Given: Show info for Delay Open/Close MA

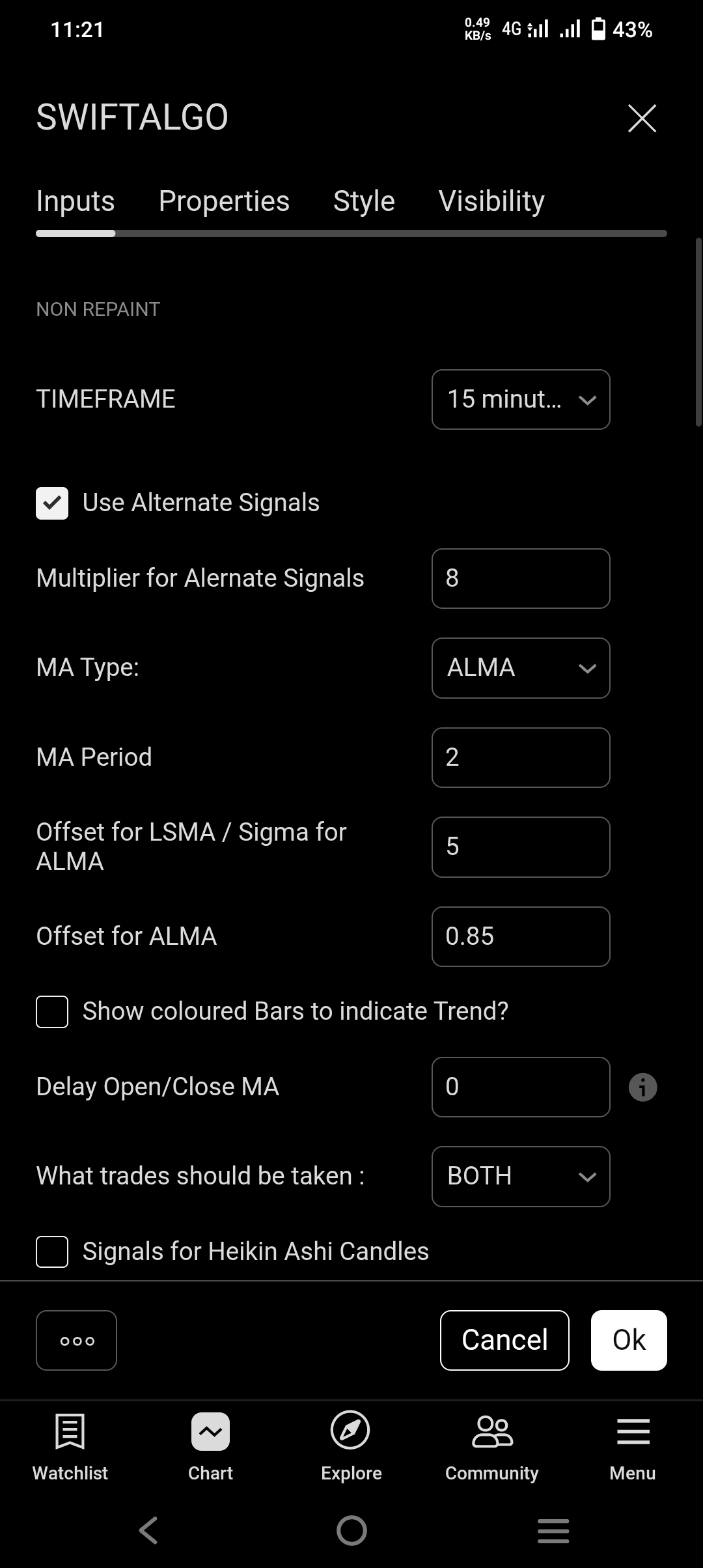Looking at the screenshot, I should click(643, 1087).
